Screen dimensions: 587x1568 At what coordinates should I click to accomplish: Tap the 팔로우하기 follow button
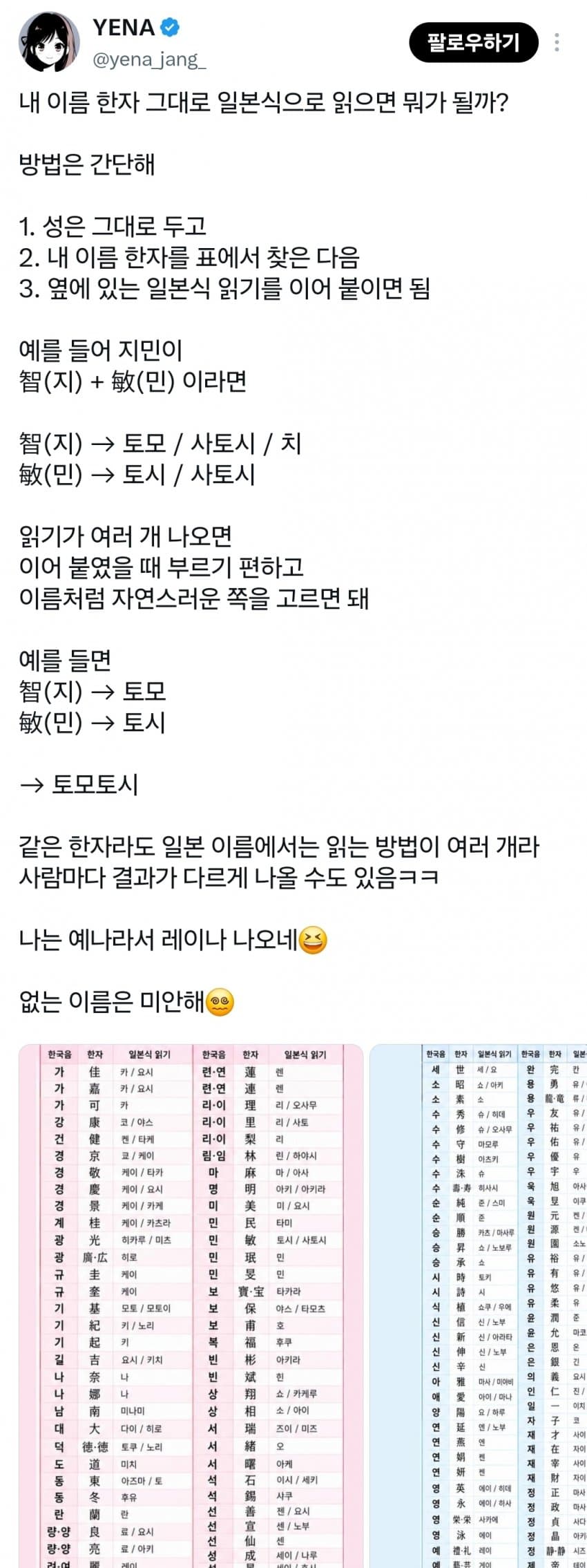pos(473,42)
